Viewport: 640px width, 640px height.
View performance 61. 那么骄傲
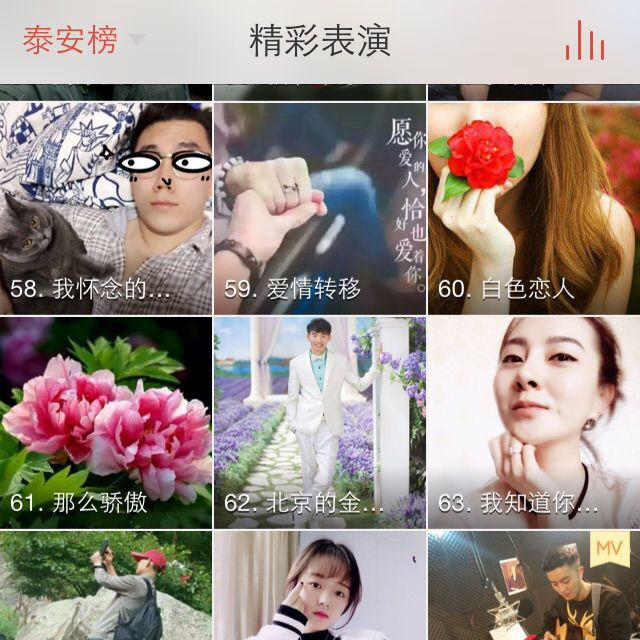[106, 422]
